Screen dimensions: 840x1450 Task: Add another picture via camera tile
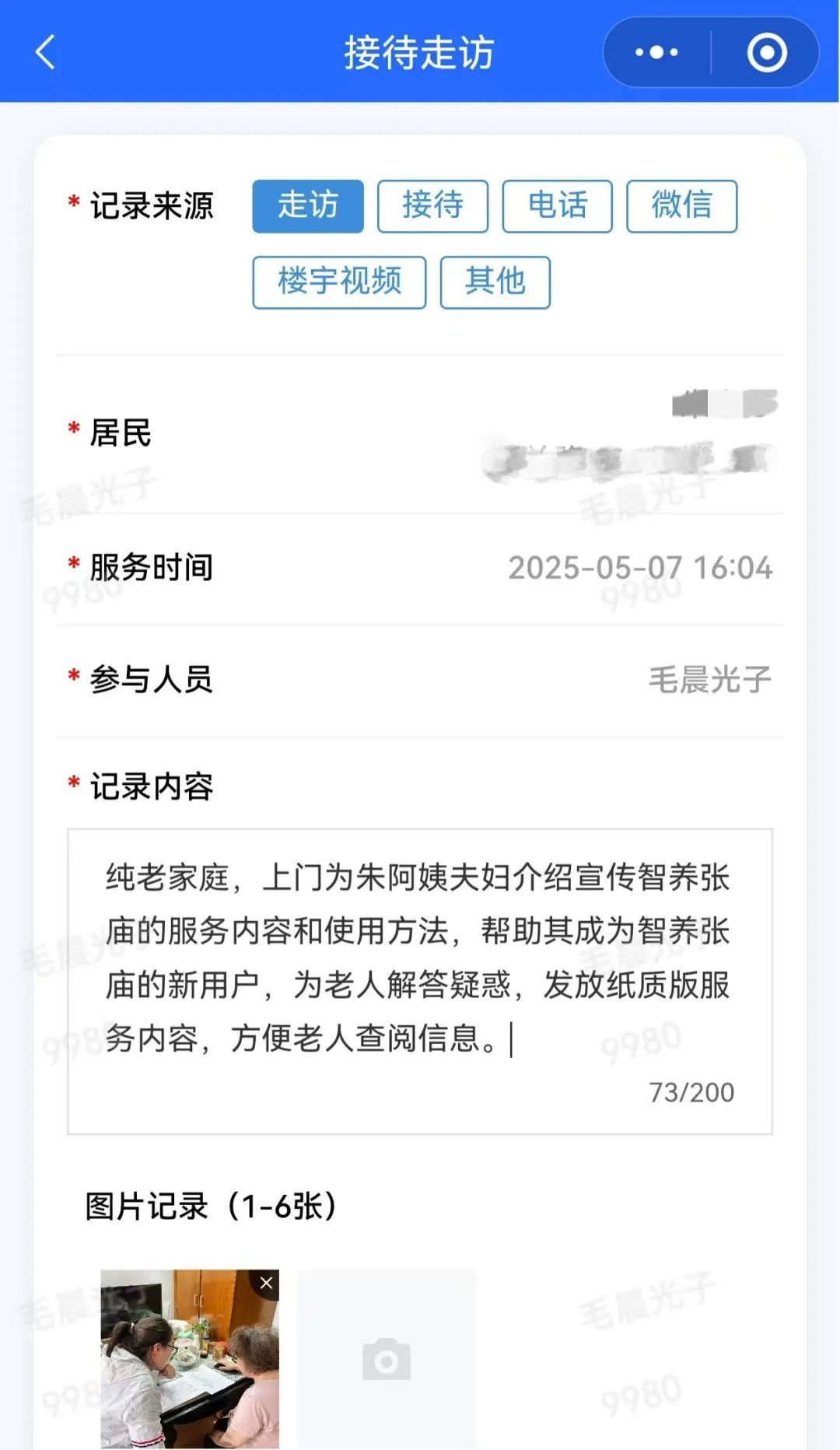pyautogui.click(x=387, y=1359)
